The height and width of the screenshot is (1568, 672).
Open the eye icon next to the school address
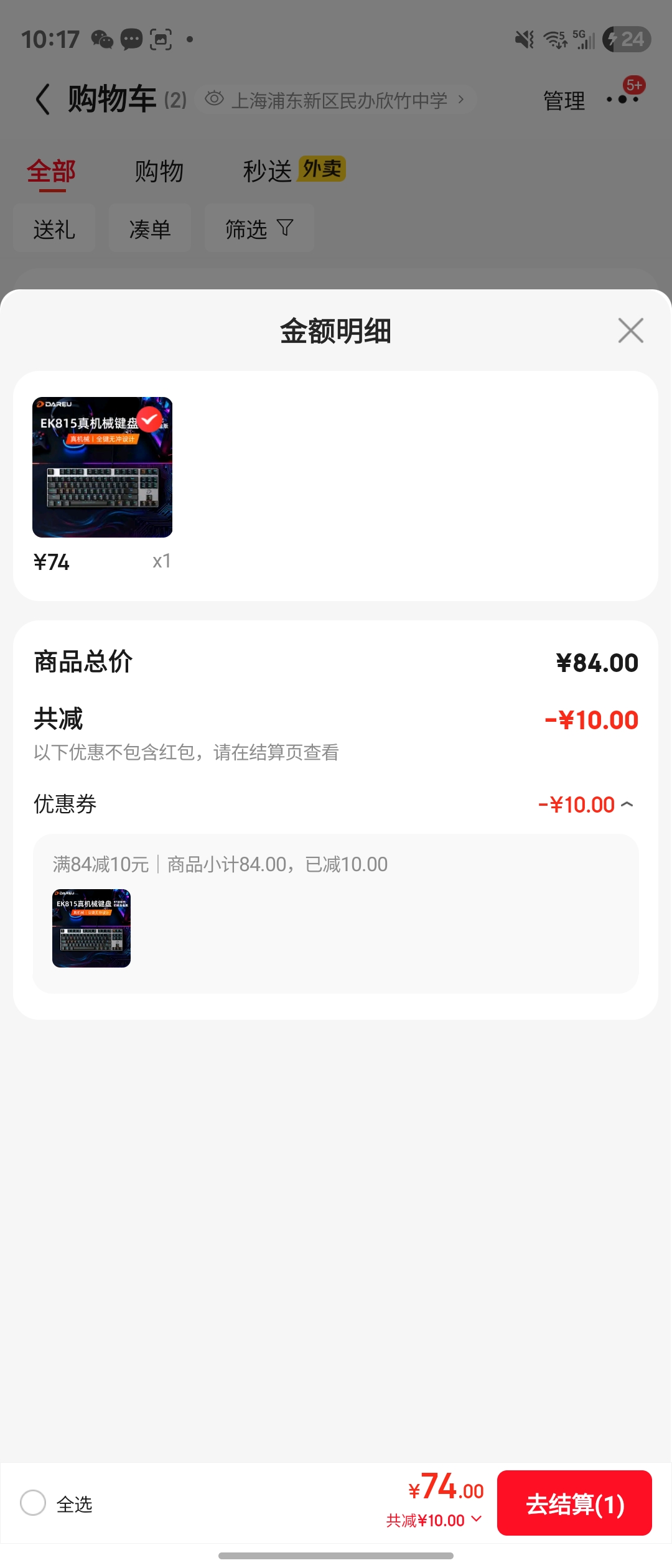[x=213, y=98]
